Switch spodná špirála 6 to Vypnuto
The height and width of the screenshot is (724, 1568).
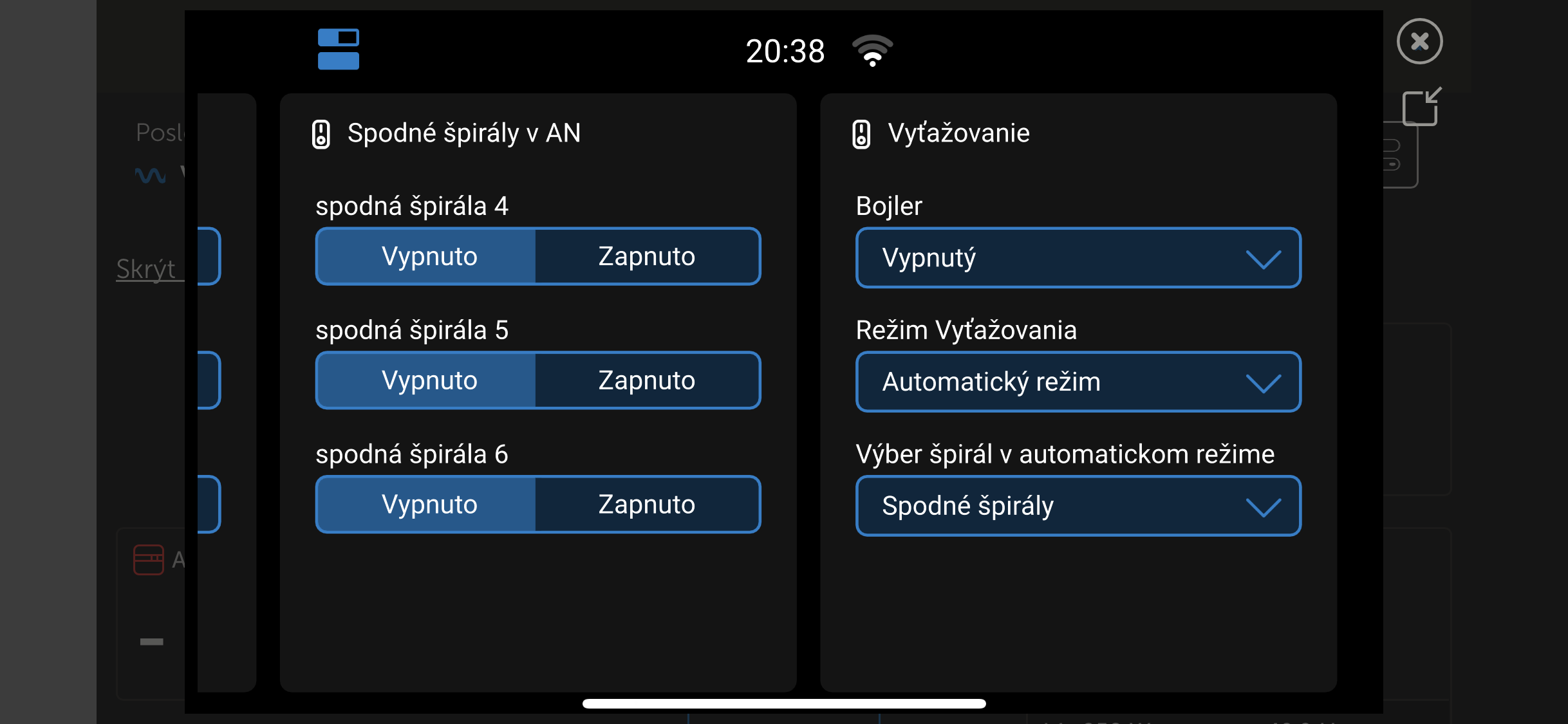click(429, 505)
